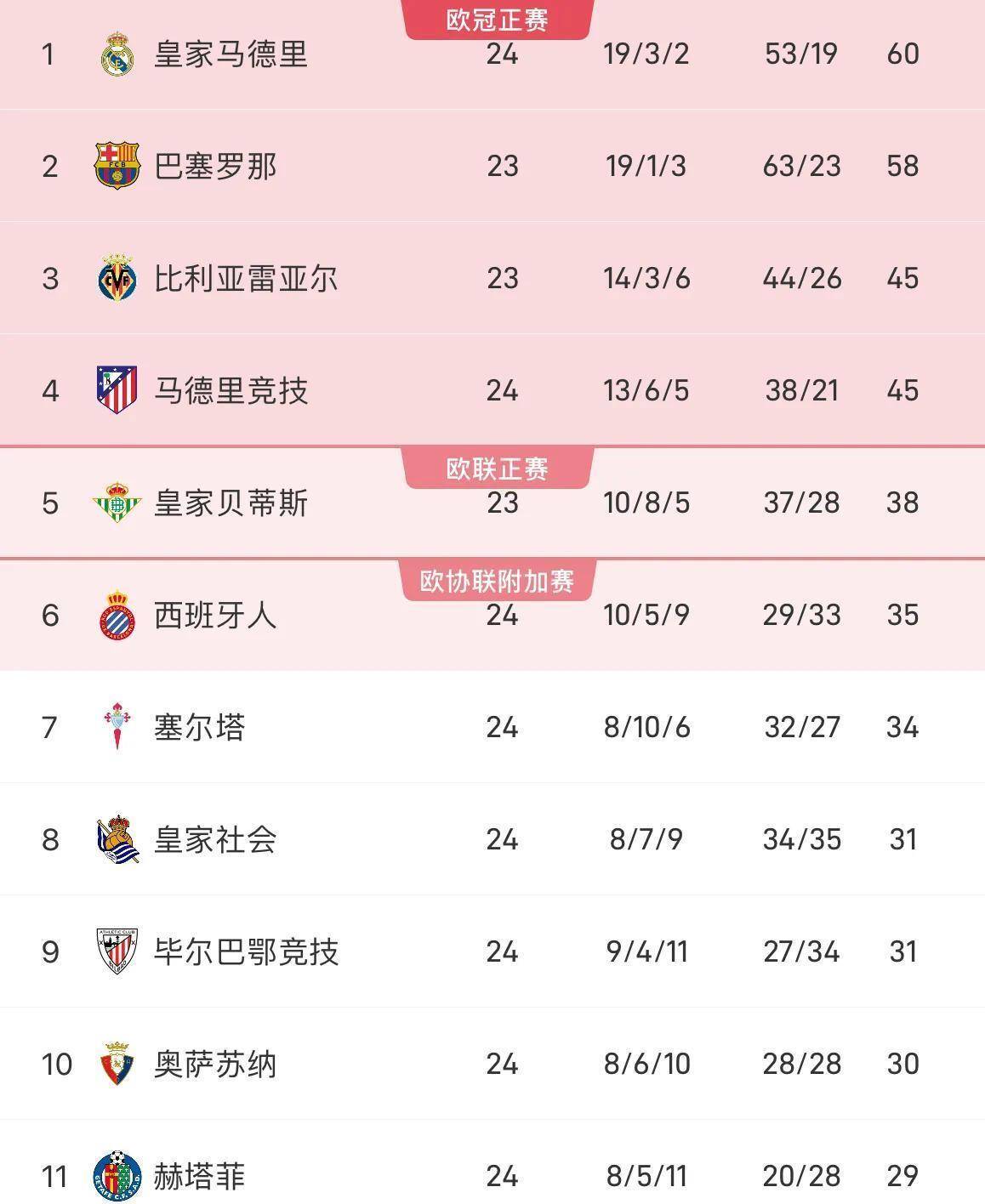Open the 巴塞罗那 team row

tap(214, 166)
